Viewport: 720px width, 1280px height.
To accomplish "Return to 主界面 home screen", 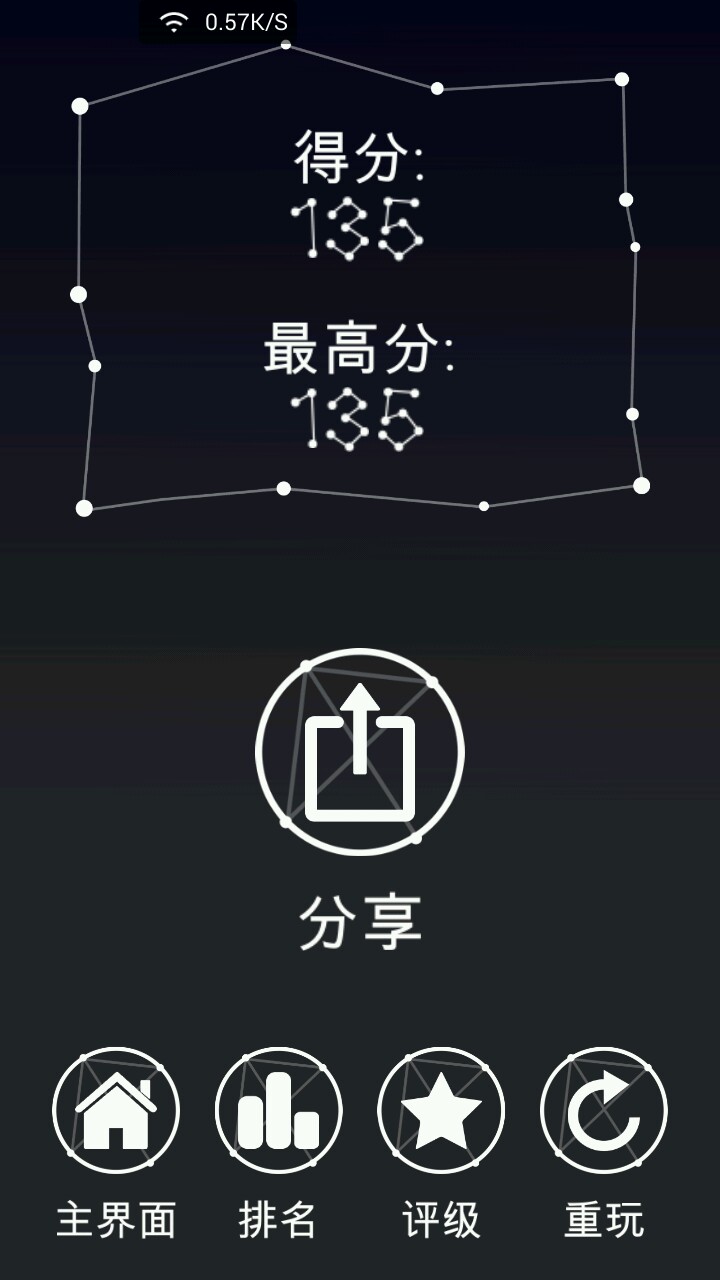I will click(116, 1110).
